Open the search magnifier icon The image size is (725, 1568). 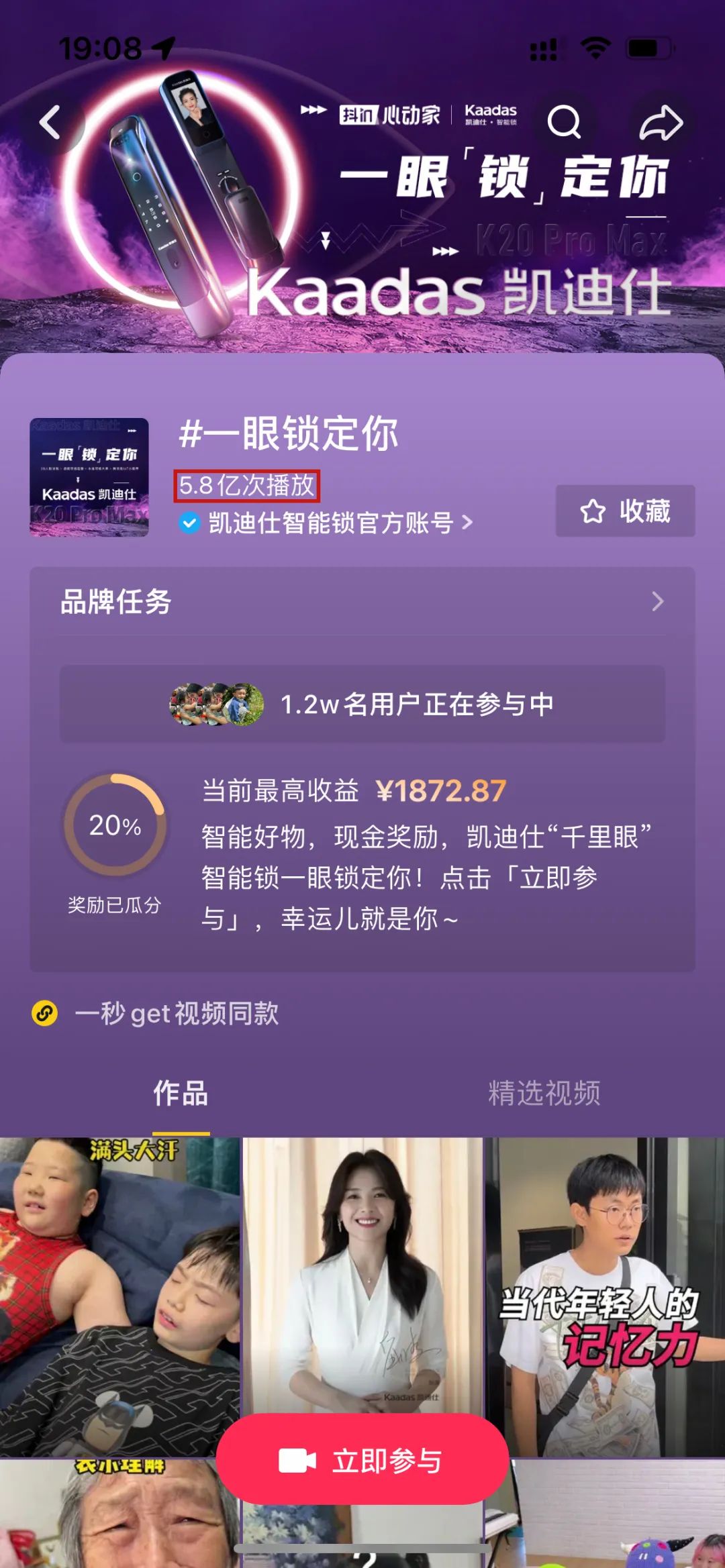564,122
